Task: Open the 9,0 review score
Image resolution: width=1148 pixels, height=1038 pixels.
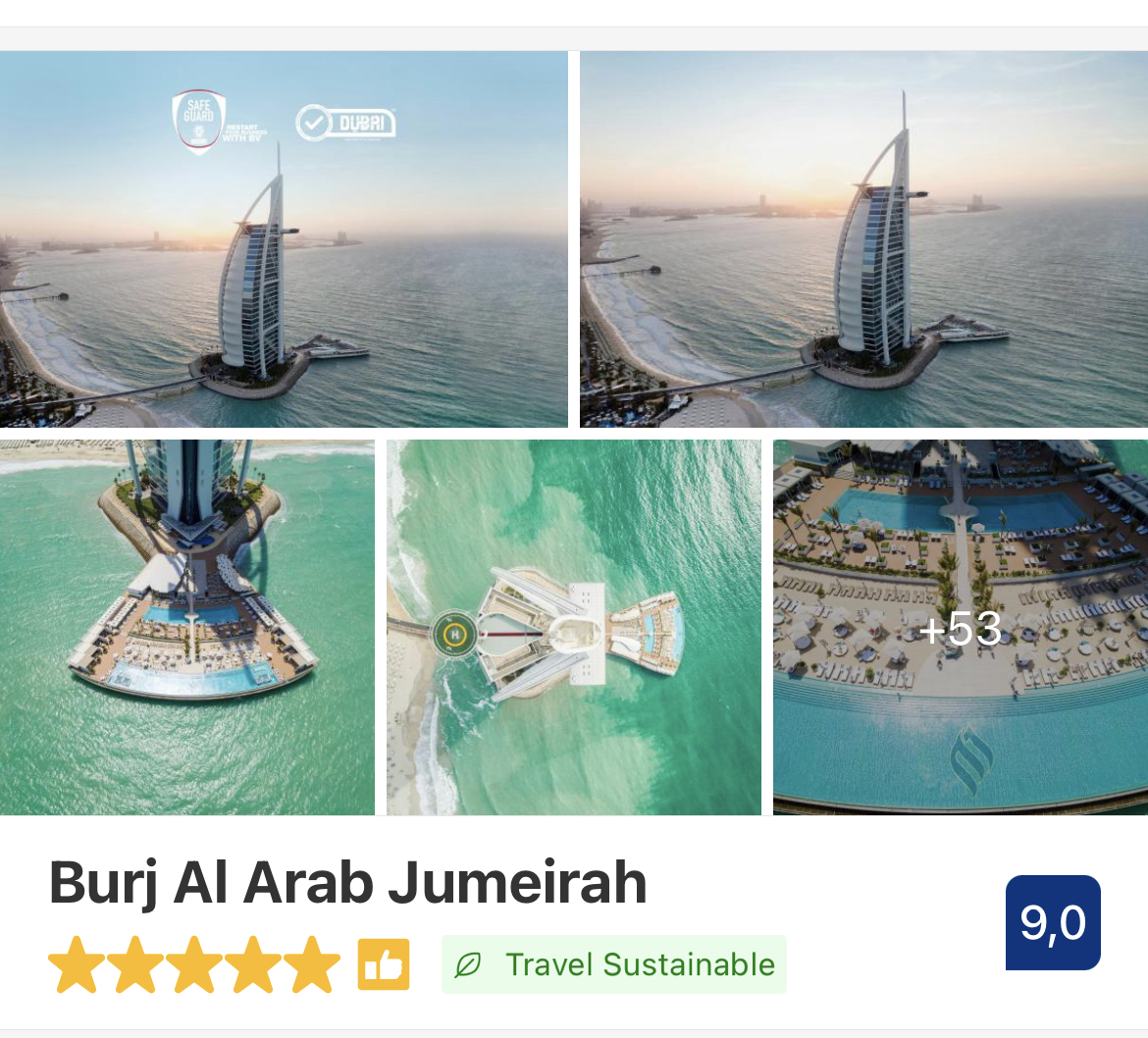Action: click(1052, 922)
